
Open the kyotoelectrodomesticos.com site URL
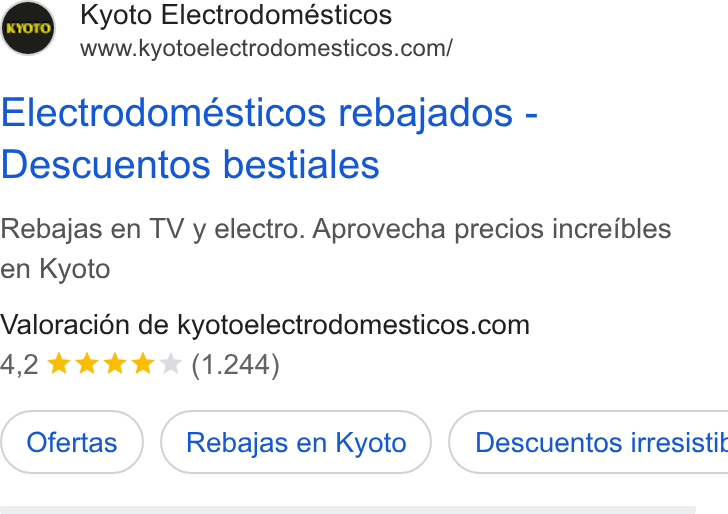click(x=266, y=48)
